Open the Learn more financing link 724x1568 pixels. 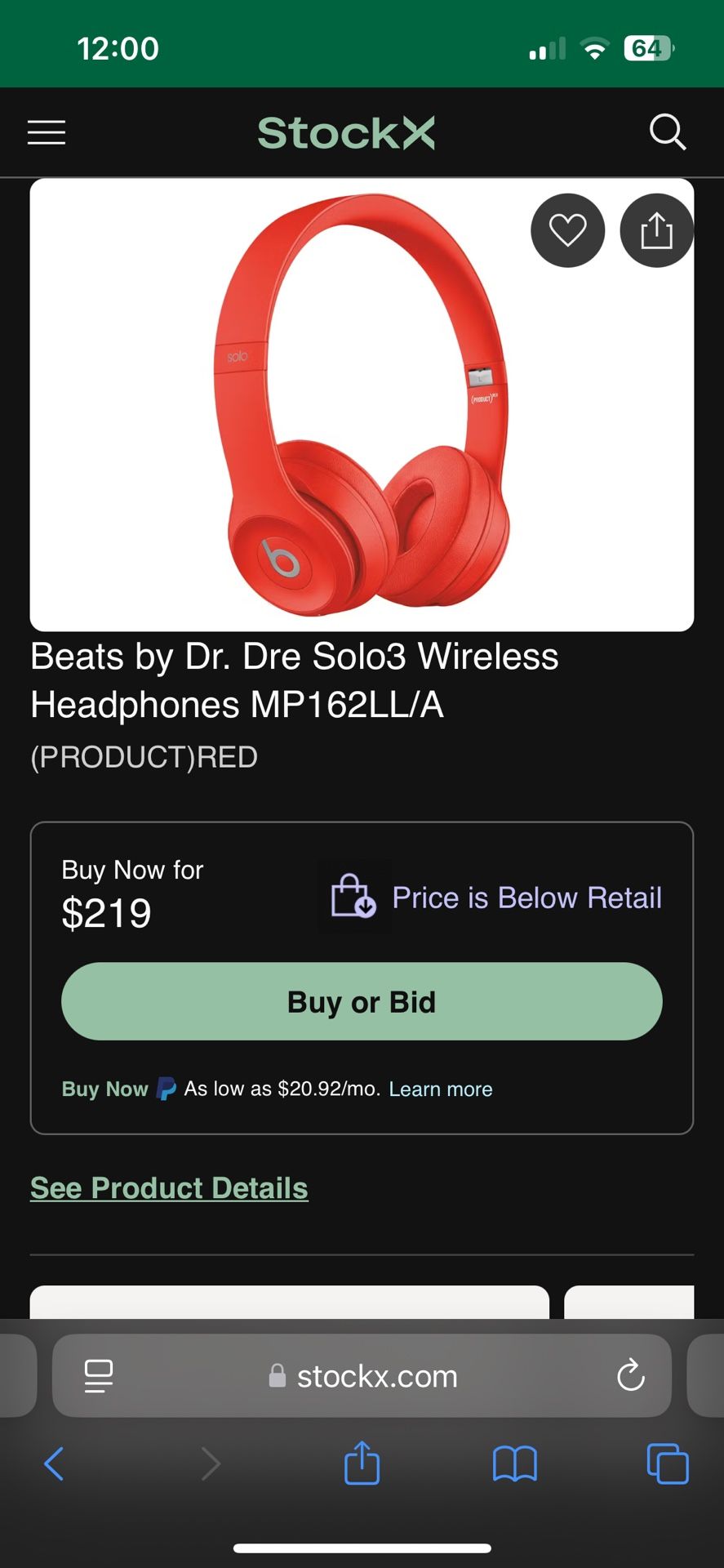tap(440, 1088)
